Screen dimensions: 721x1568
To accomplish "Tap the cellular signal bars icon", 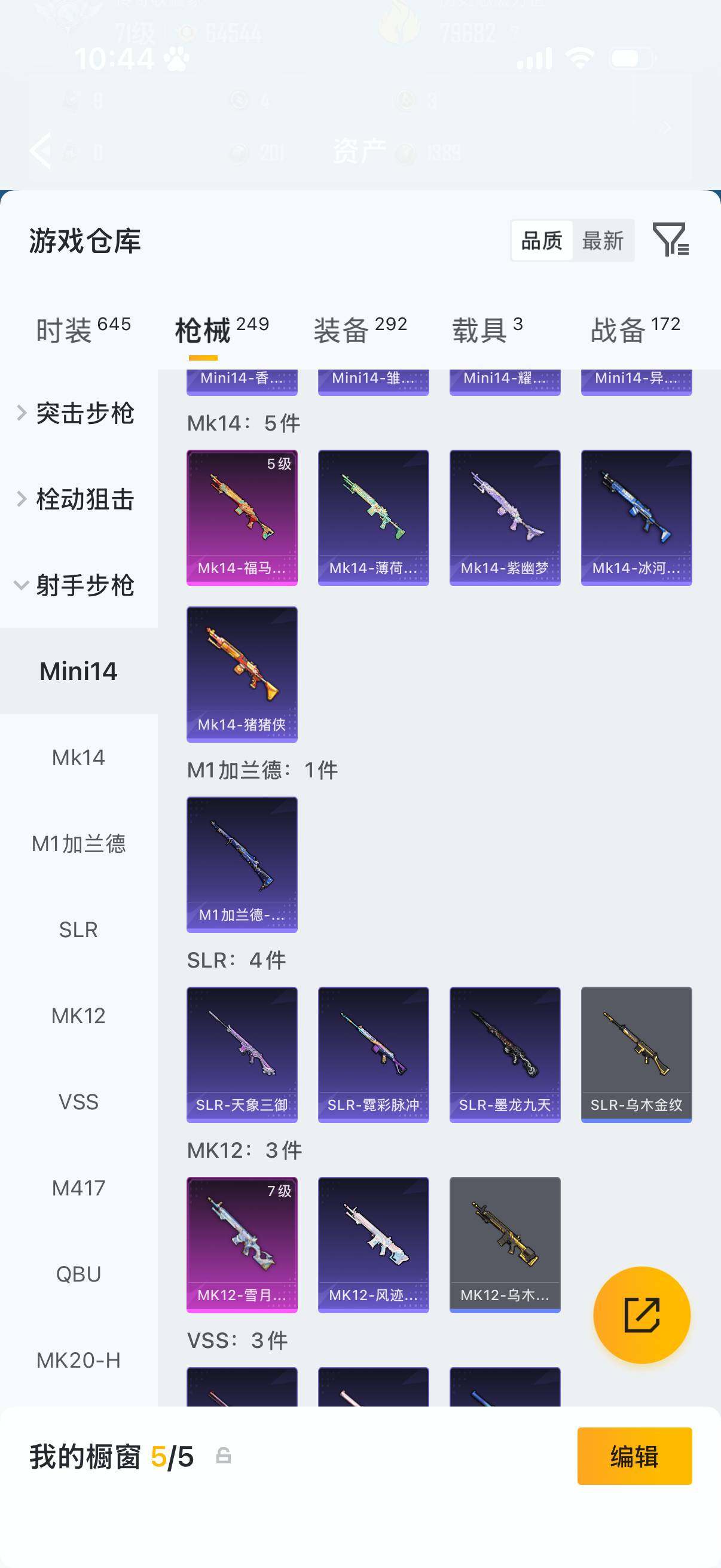I will pyautogui.click(x=535, y=59).
